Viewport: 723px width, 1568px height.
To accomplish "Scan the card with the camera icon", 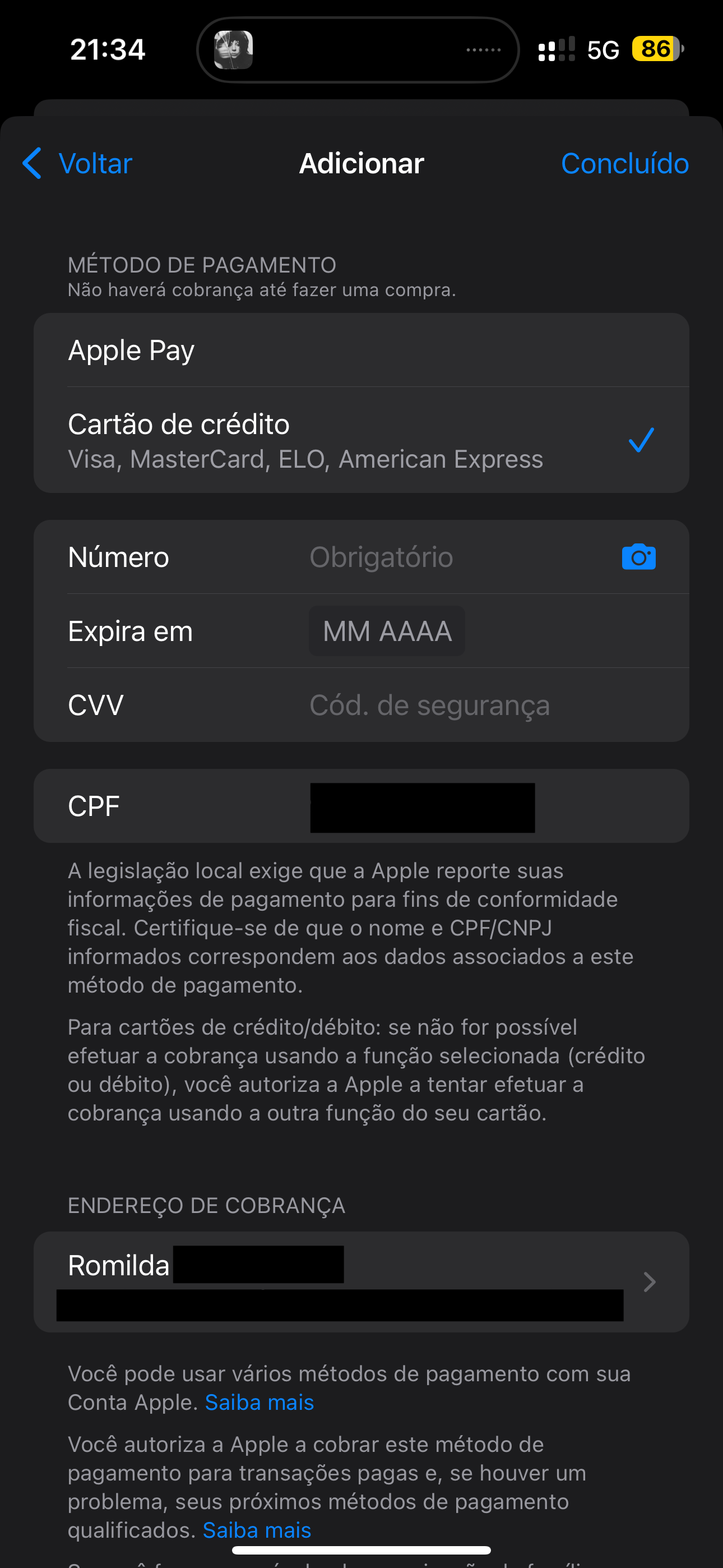I will [638, 557].
